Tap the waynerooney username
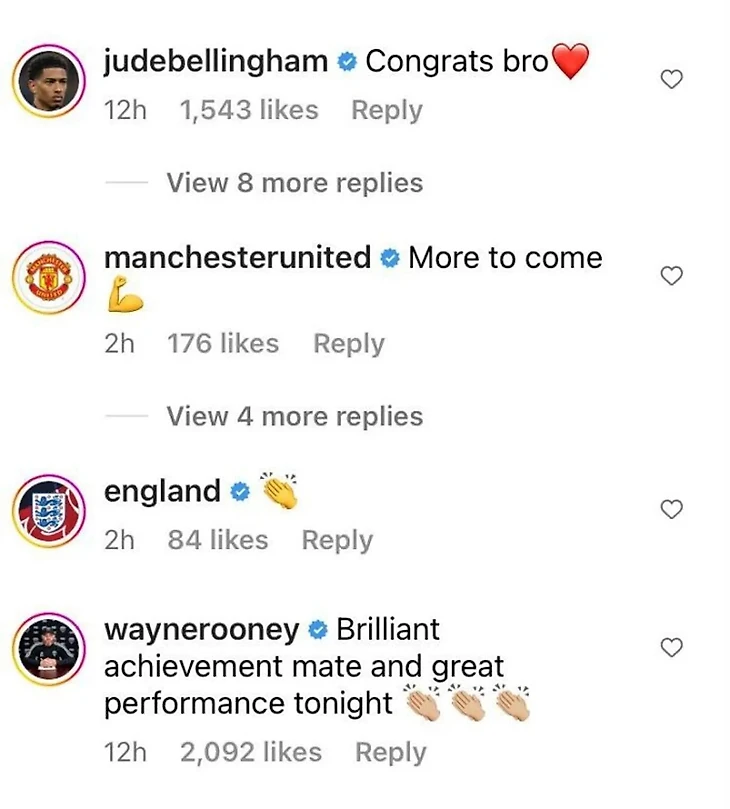 [202, 630]
